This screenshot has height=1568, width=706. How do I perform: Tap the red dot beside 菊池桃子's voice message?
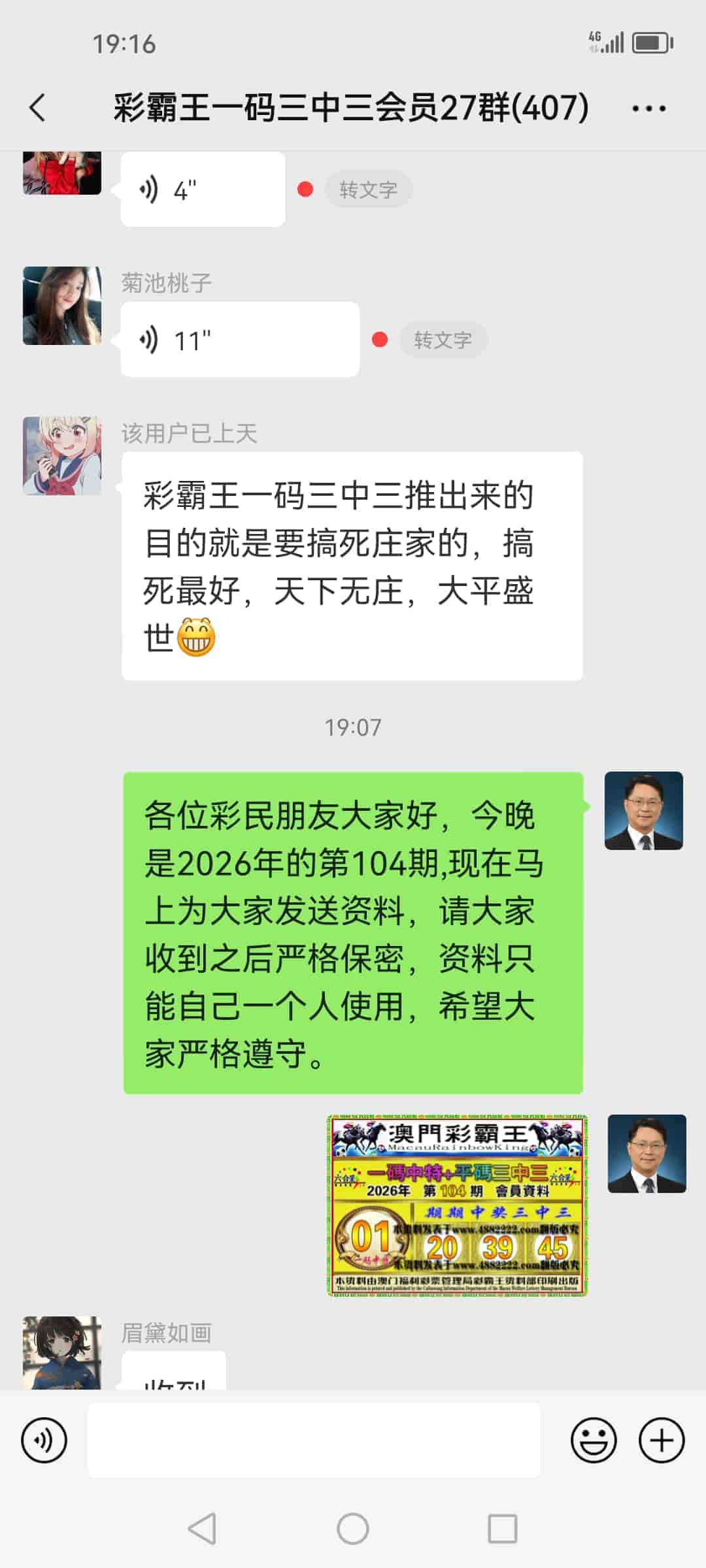[379, 340]
